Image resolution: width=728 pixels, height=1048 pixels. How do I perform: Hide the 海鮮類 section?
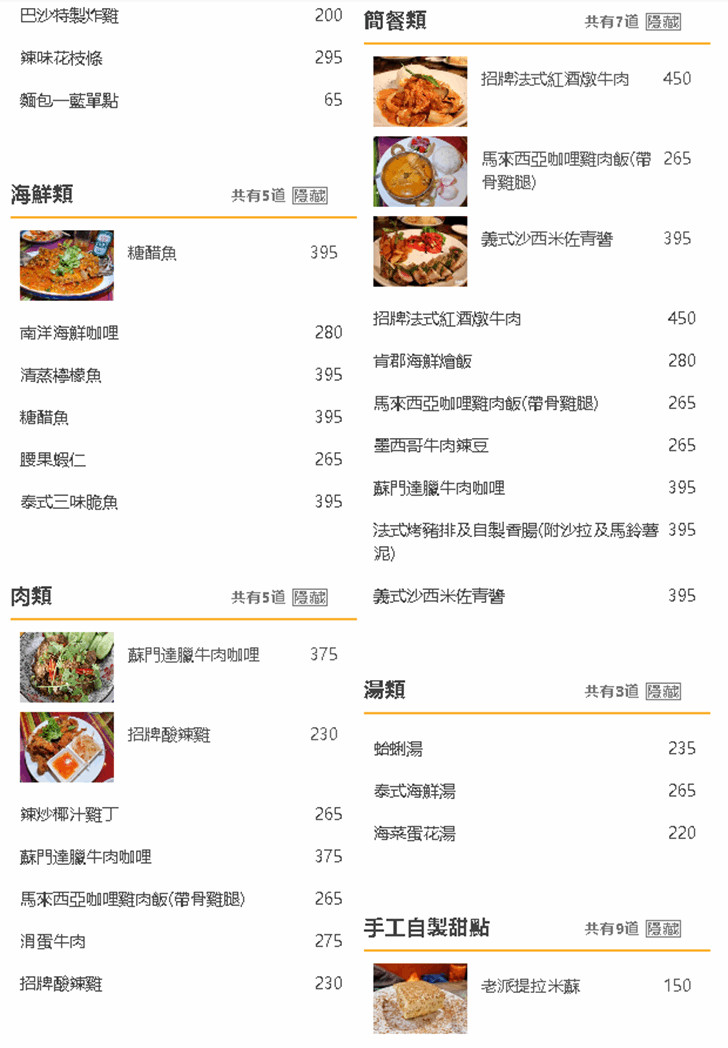(x=309, y=196)
